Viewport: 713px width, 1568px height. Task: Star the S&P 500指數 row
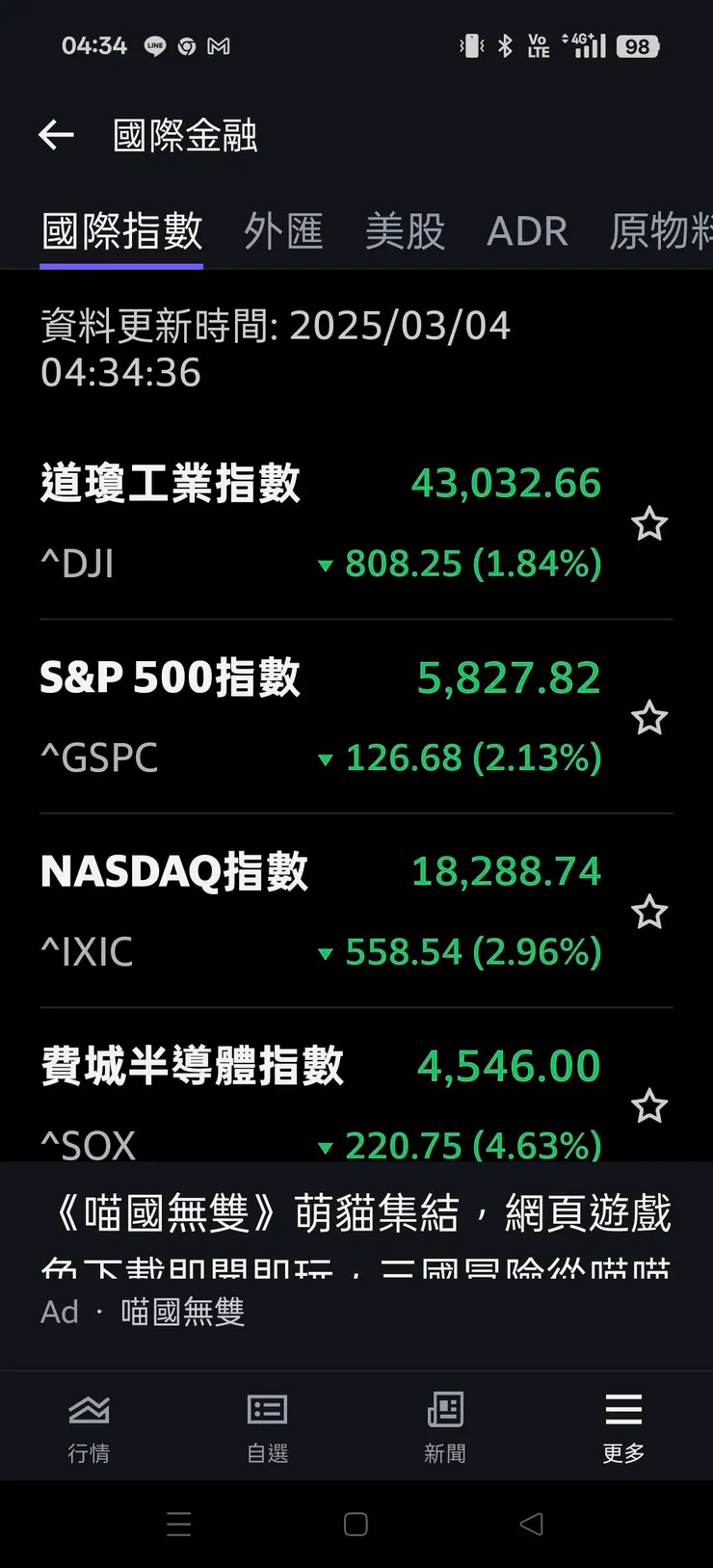pyautogui.click(x=648, y=718)
